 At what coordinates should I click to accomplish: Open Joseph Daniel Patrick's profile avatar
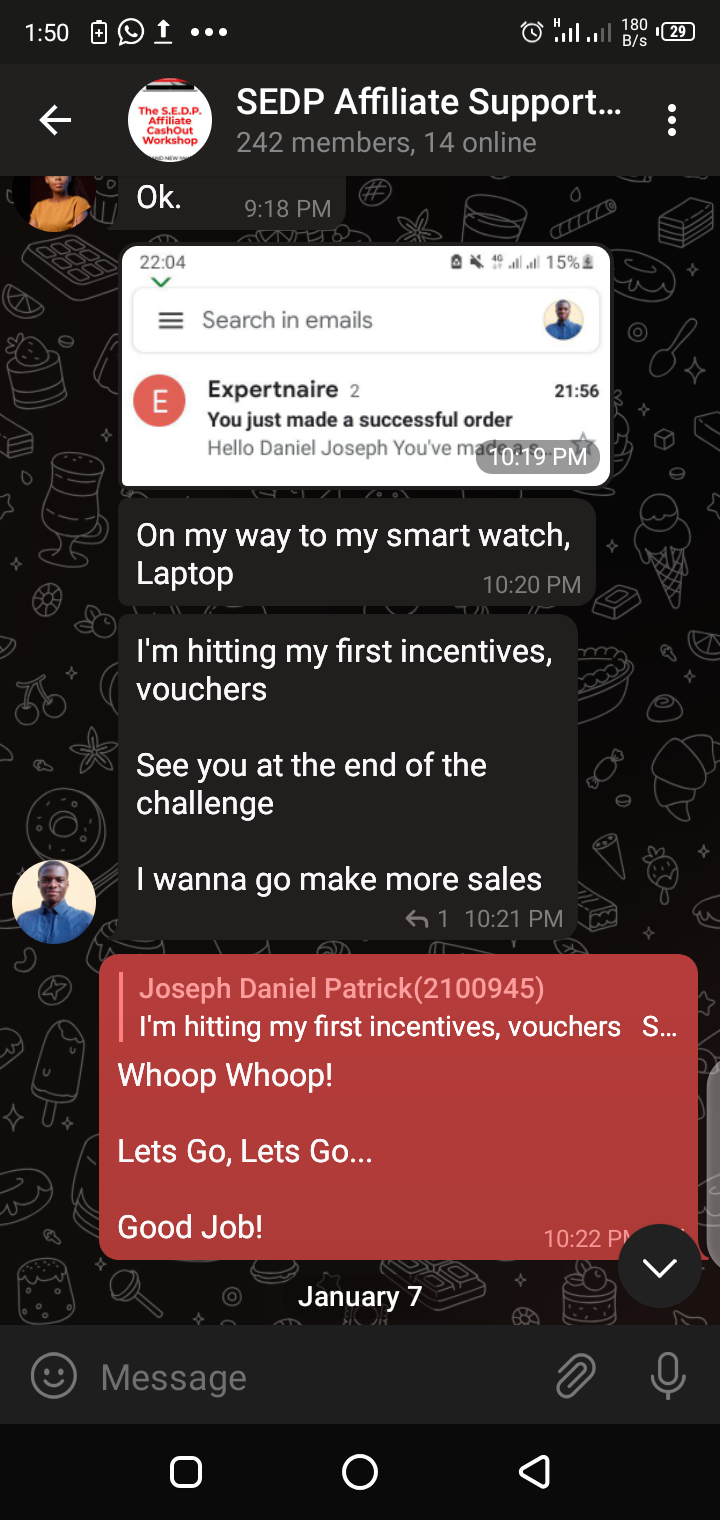[54, 901]
